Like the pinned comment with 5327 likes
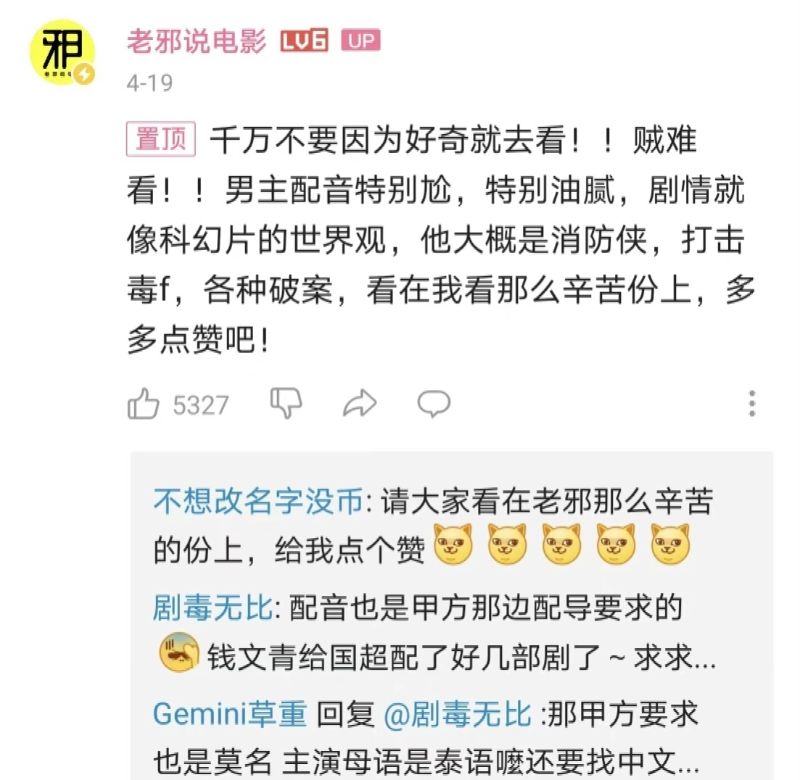800x780 pixels. pyautogui.click(x=144, y=404)
